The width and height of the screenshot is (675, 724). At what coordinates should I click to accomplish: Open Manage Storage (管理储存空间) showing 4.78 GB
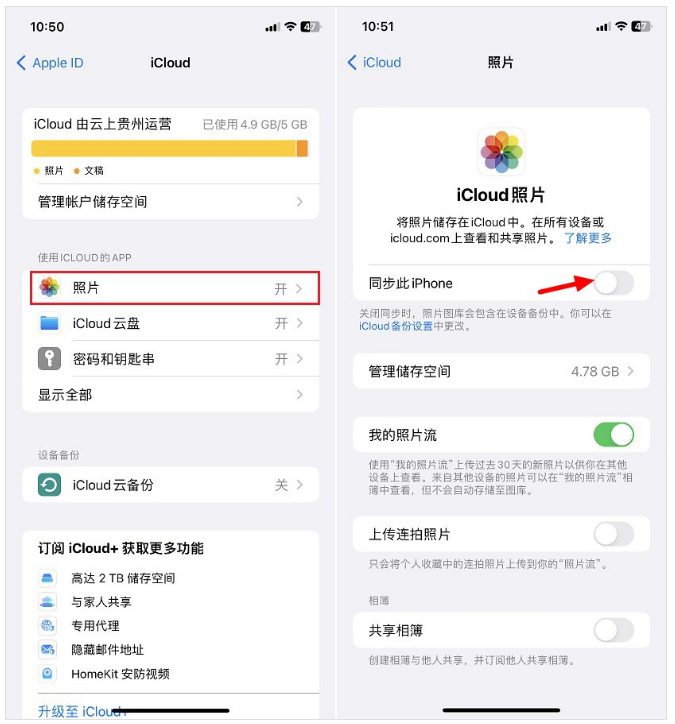[501, 371]
